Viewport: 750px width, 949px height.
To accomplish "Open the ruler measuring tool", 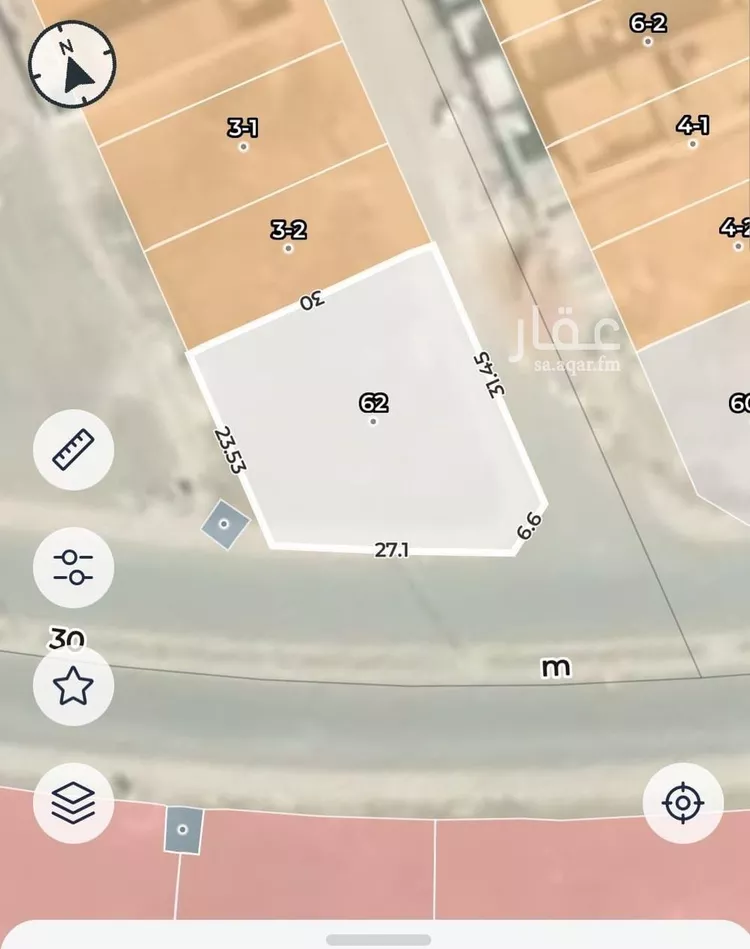I will (x=74, y=450).
